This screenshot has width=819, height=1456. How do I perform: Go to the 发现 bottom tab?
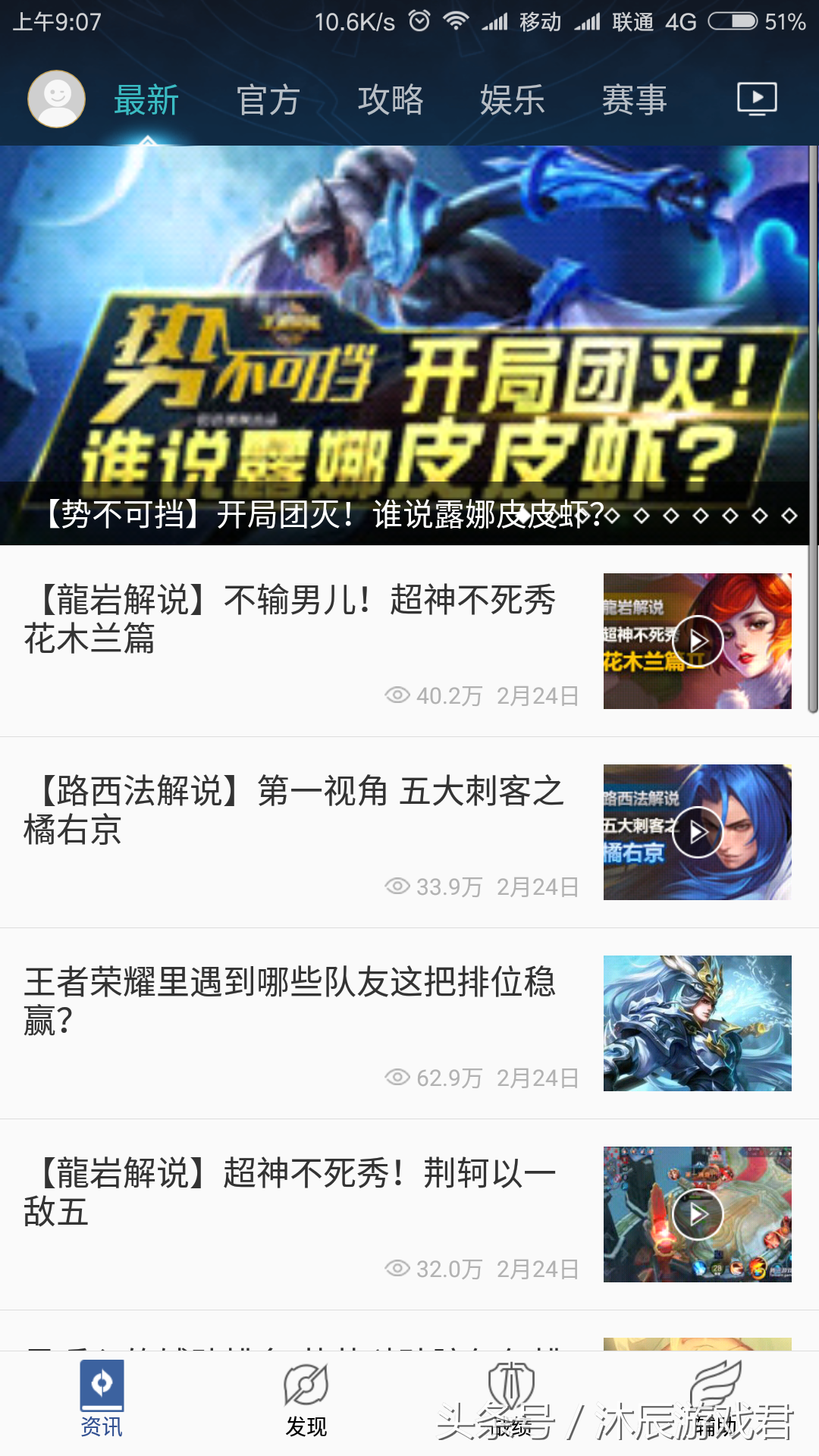(x=306, y=1399)
